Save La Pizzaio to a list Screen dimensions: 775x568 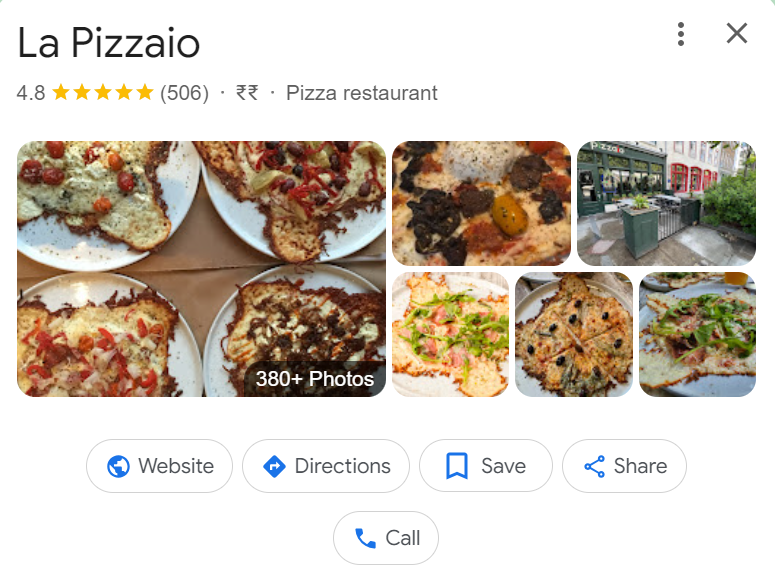click(x=486, y=466)
